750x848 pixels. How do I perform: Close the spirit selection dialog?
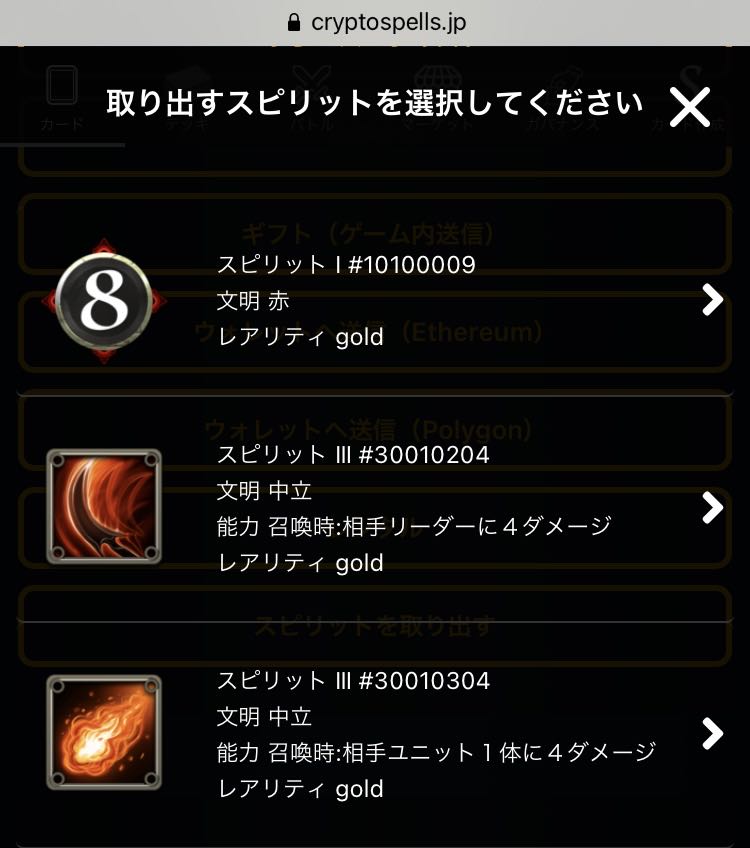tap(688, 108)
